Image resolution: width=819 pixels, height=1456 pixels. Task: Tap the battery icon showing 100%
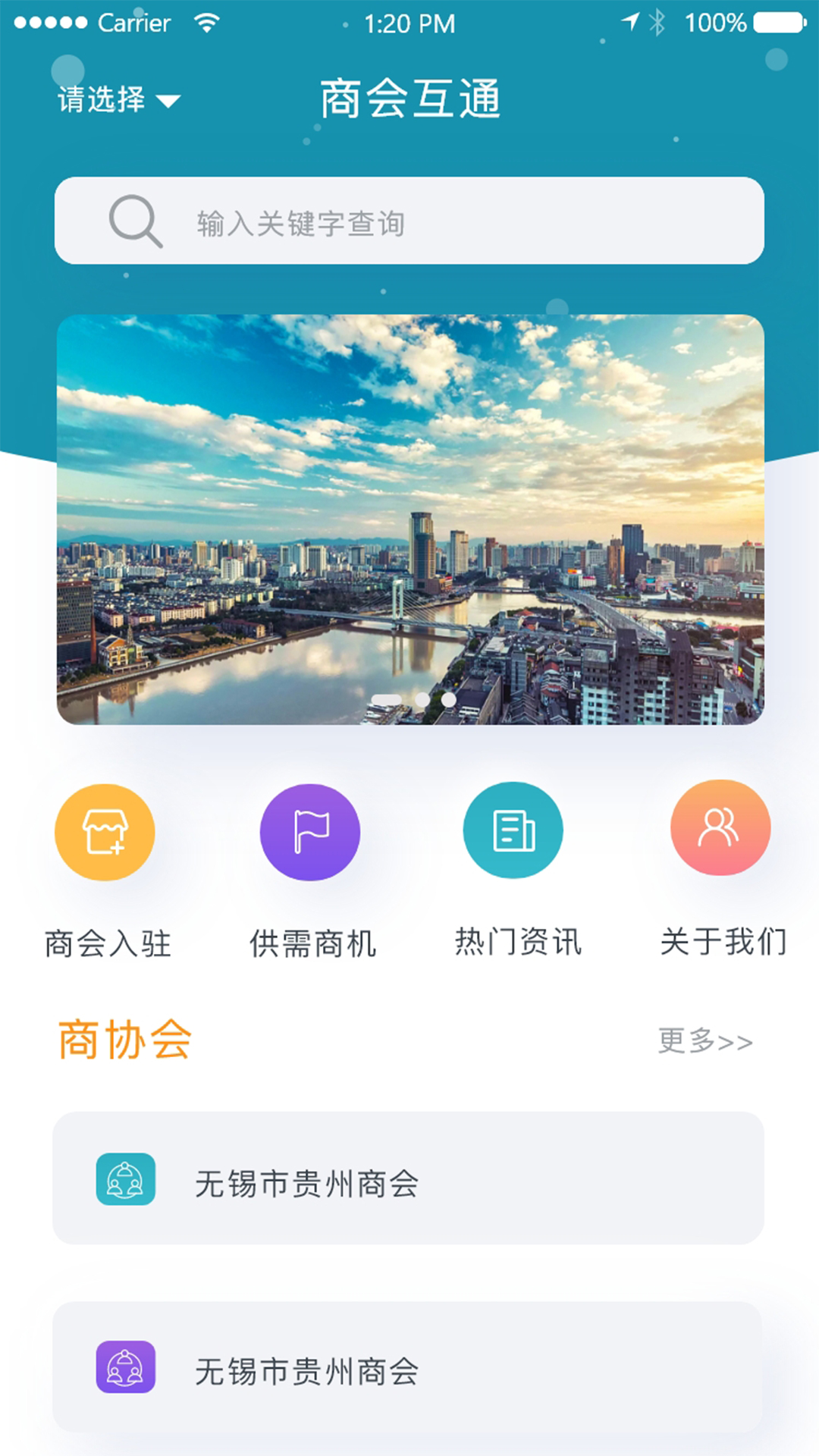click(780, 21)
